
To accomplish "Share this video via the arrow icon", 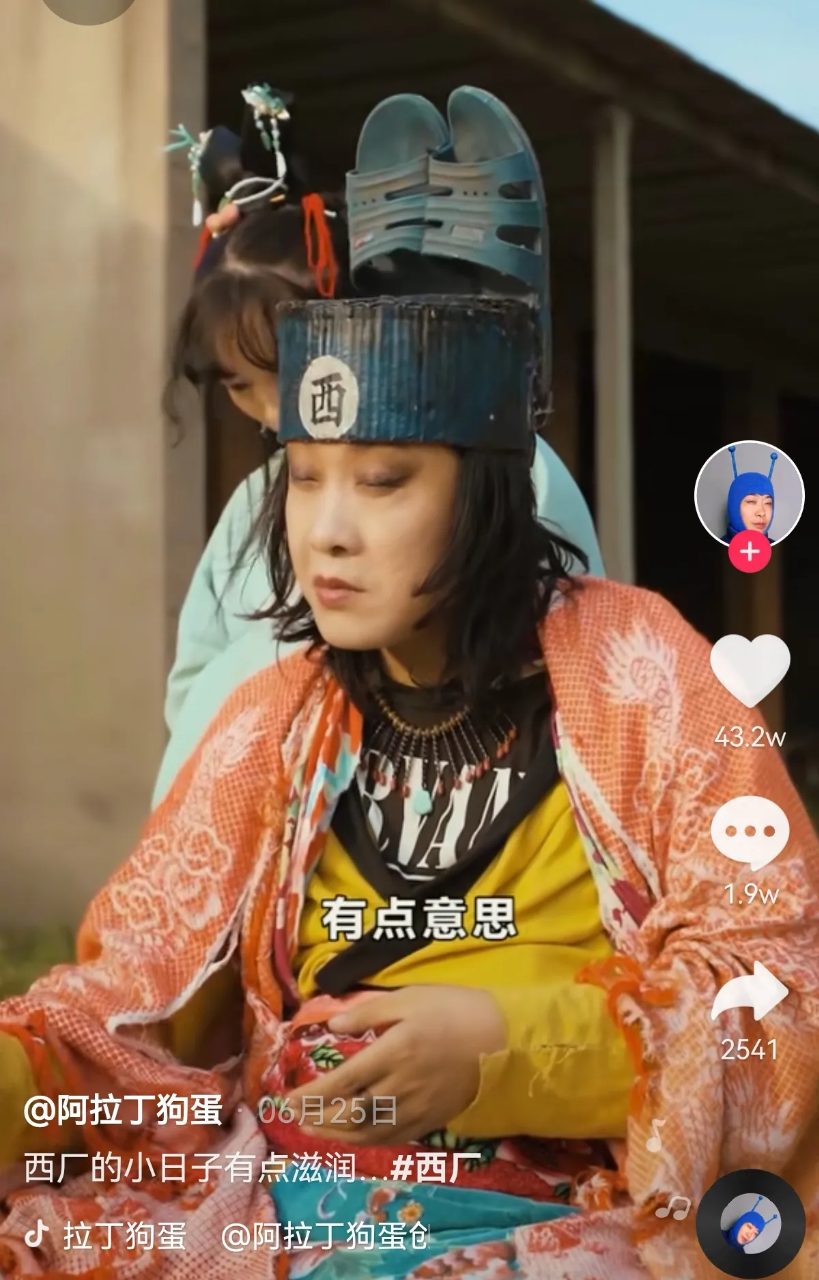I will (749, 992).
